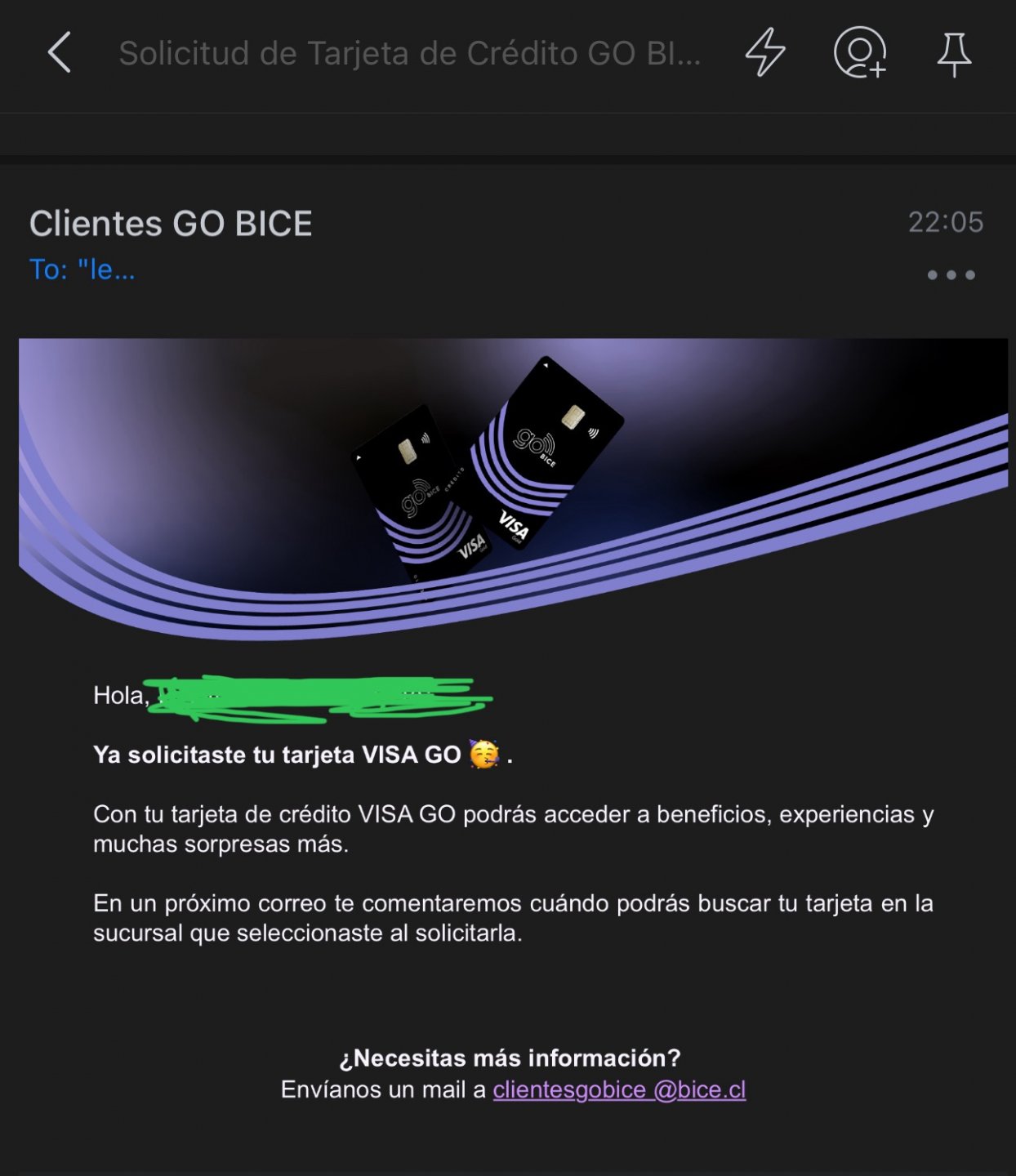
Task: Open the three-dot message options
Action: (x=951, y=275)
